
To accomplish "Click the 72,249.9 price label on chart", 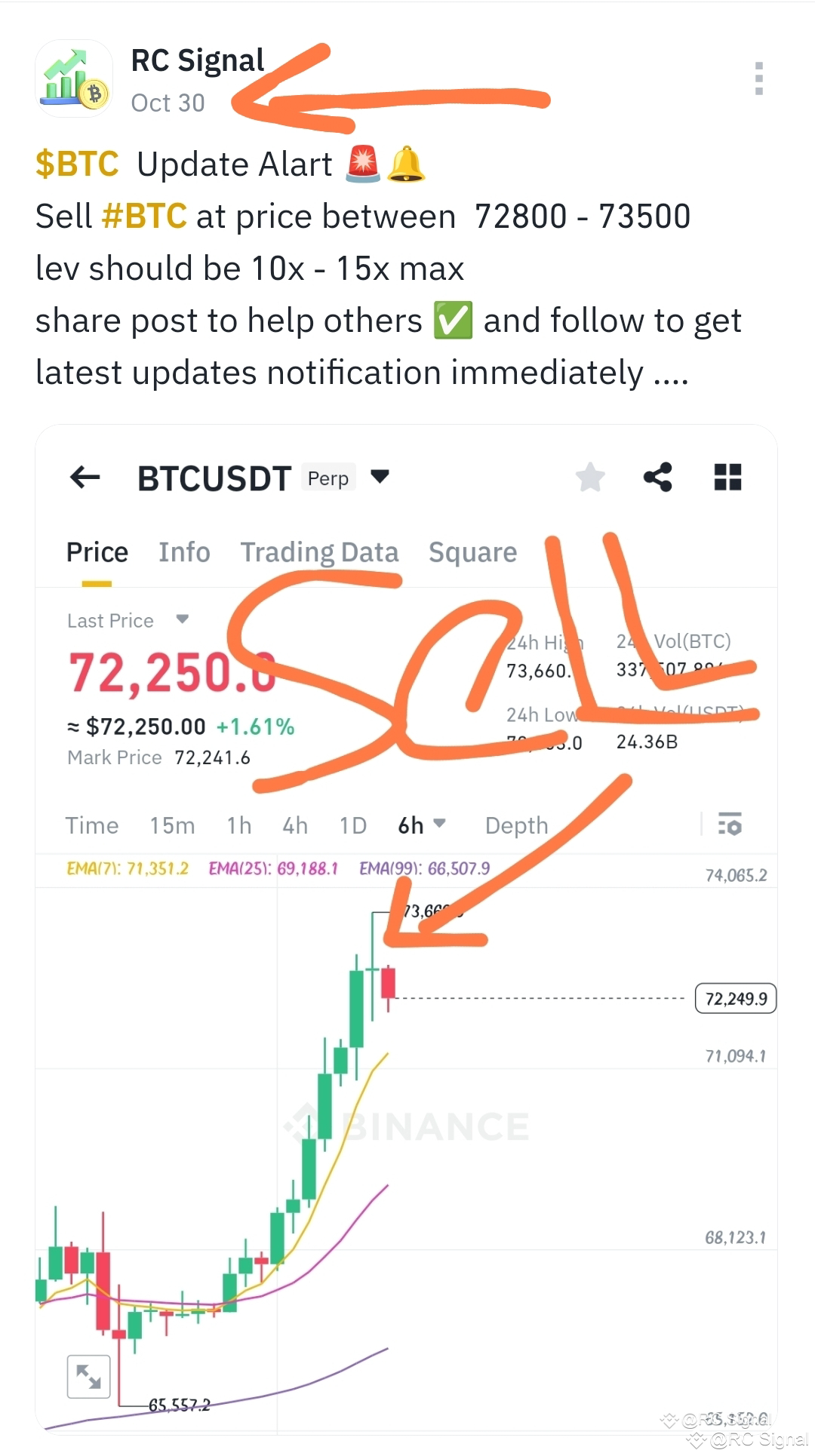I will coord(736,997).
